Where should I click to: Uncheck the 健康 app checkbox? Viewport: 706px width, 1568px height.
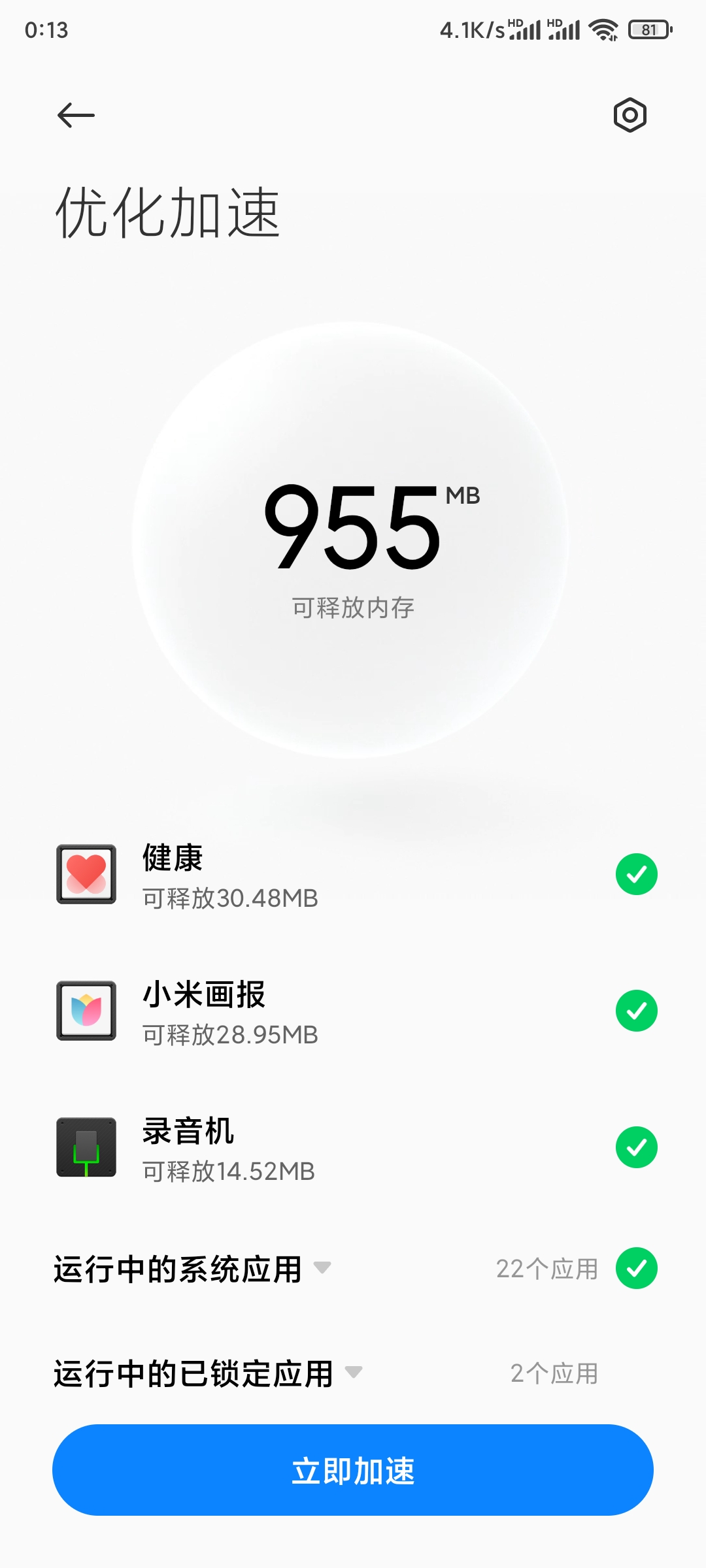point(636,874)
